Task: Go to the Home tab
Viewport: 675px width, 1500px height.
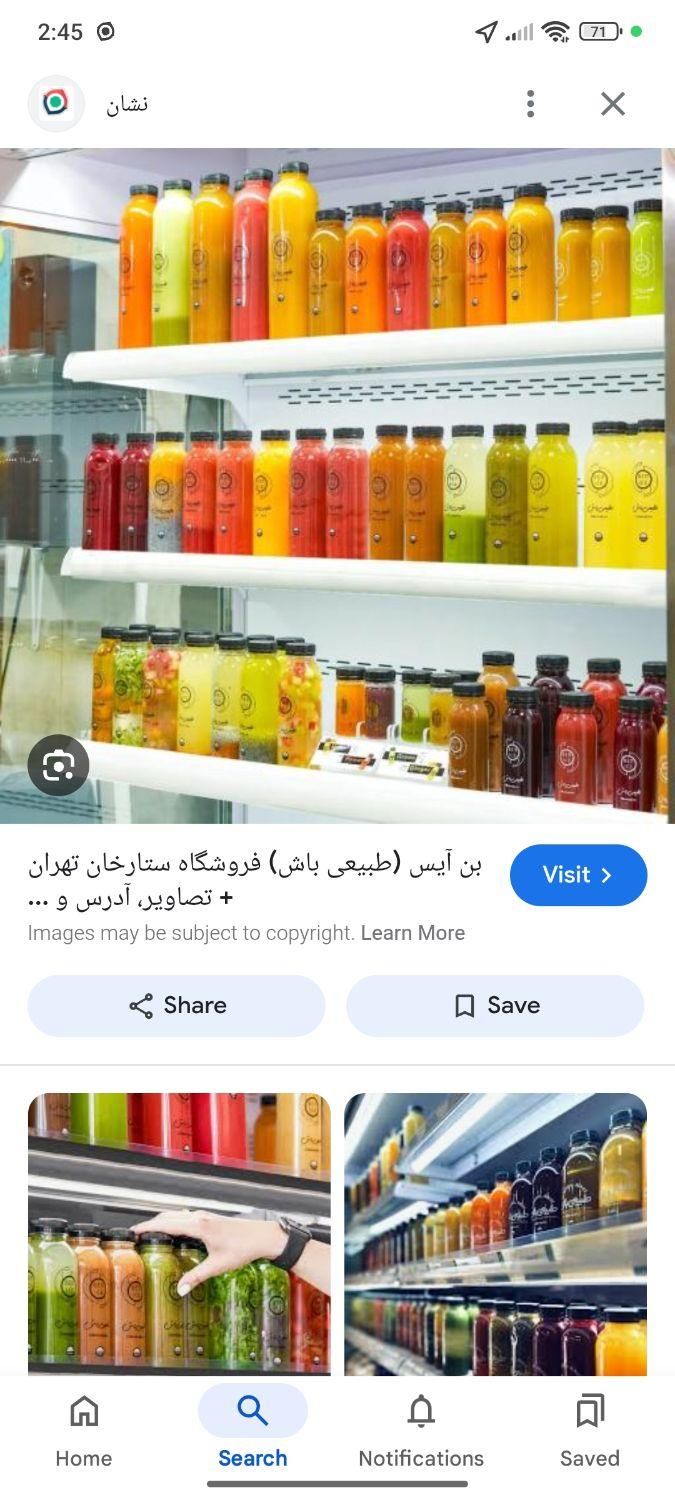Action: tap(84, 1430)
